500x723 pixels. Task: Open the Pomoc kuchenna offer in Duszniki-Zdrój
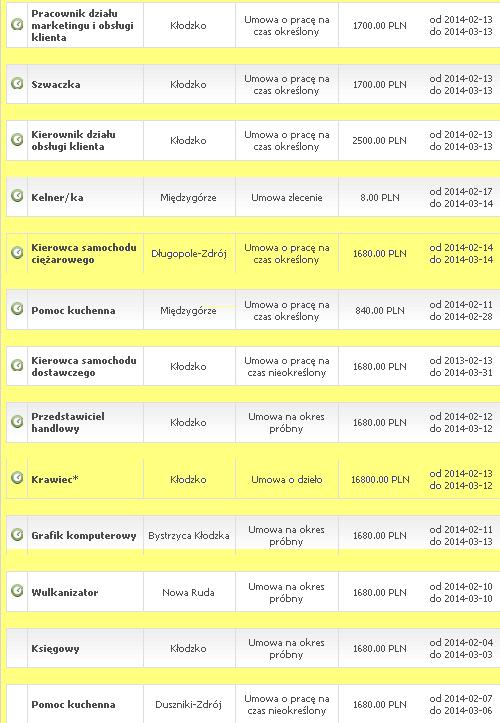(x=73, y=705)
